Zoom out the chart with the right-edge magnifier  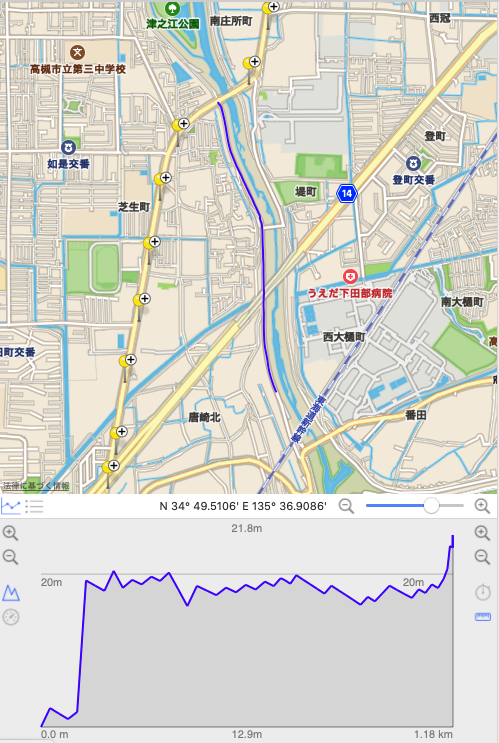(x=482, y=557)
